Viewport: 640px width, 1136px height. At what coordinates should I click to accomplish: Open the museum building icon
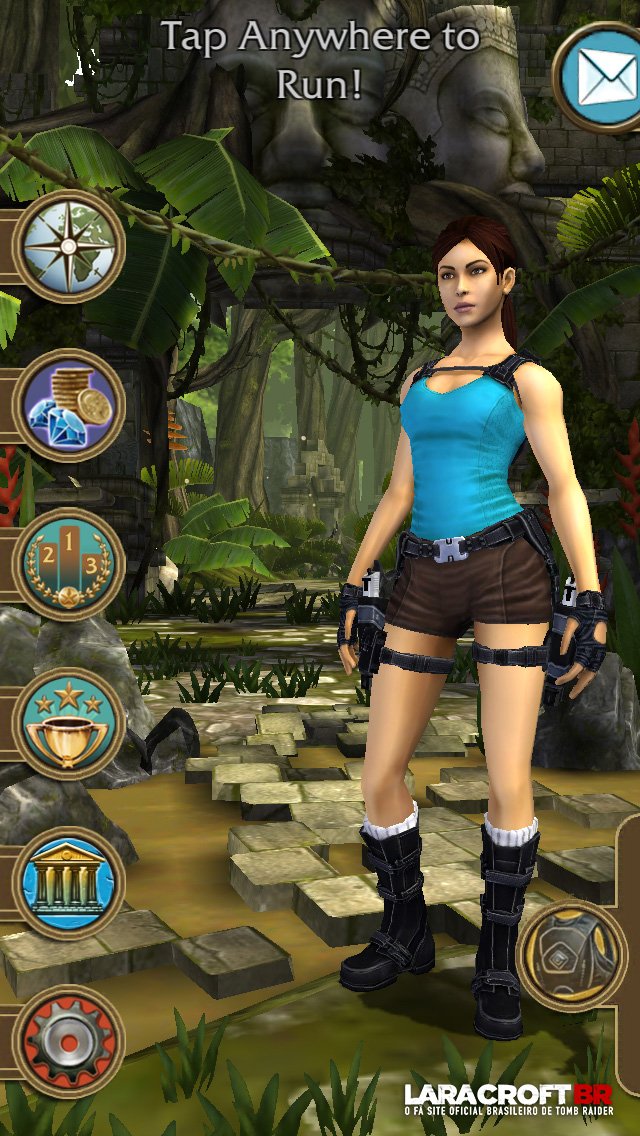(x=68, y=882)
